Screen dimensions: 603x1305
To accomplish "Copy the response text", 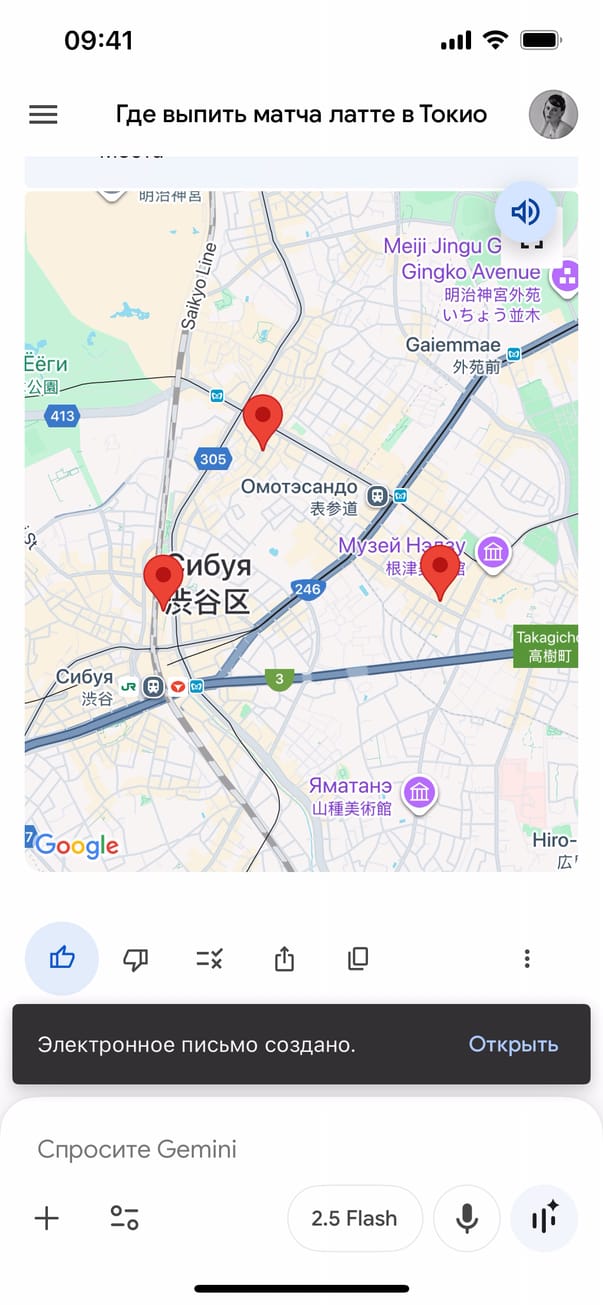I will coord(358,959).
